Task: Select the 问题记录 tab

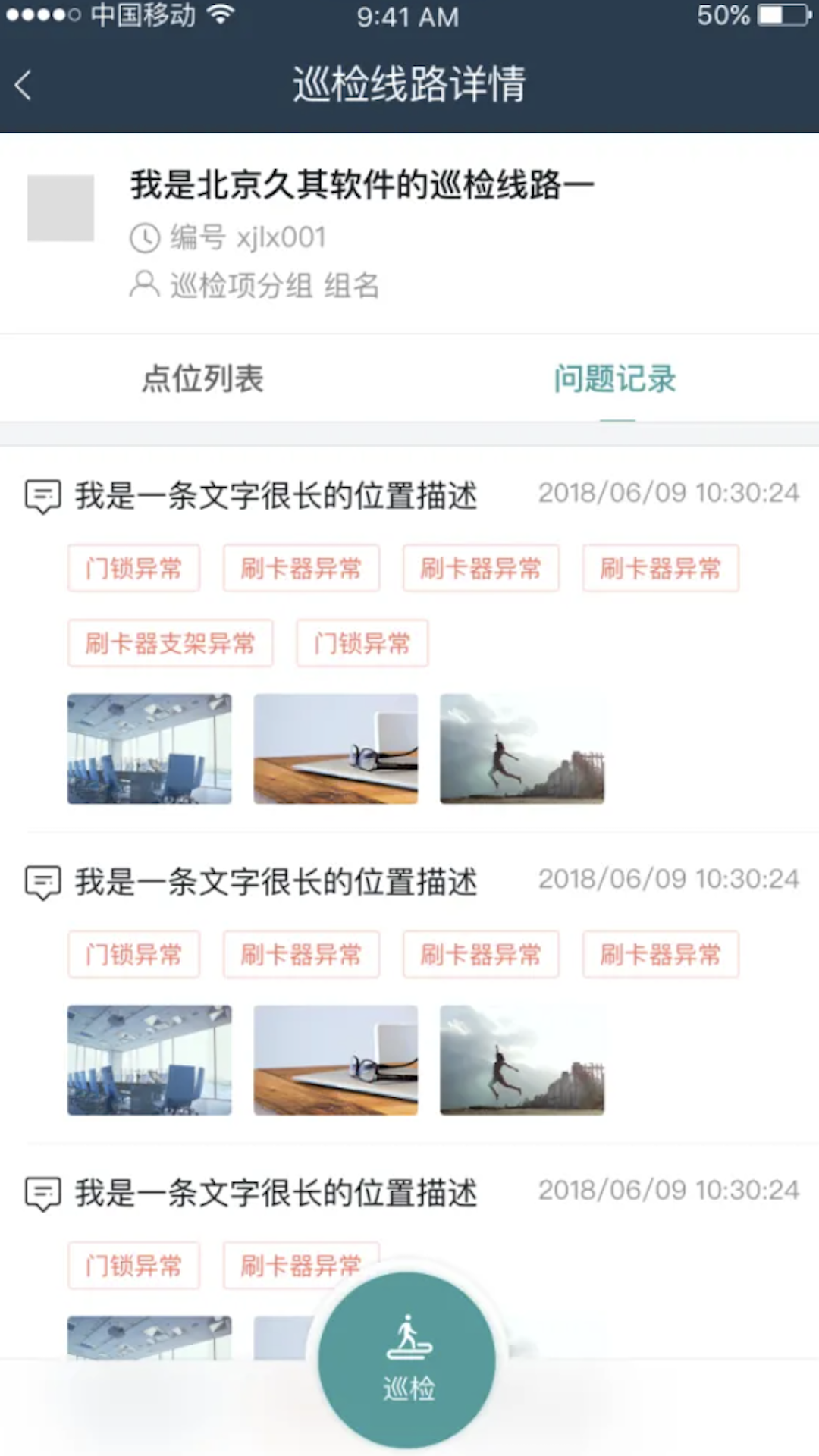Action: [615, 379]
